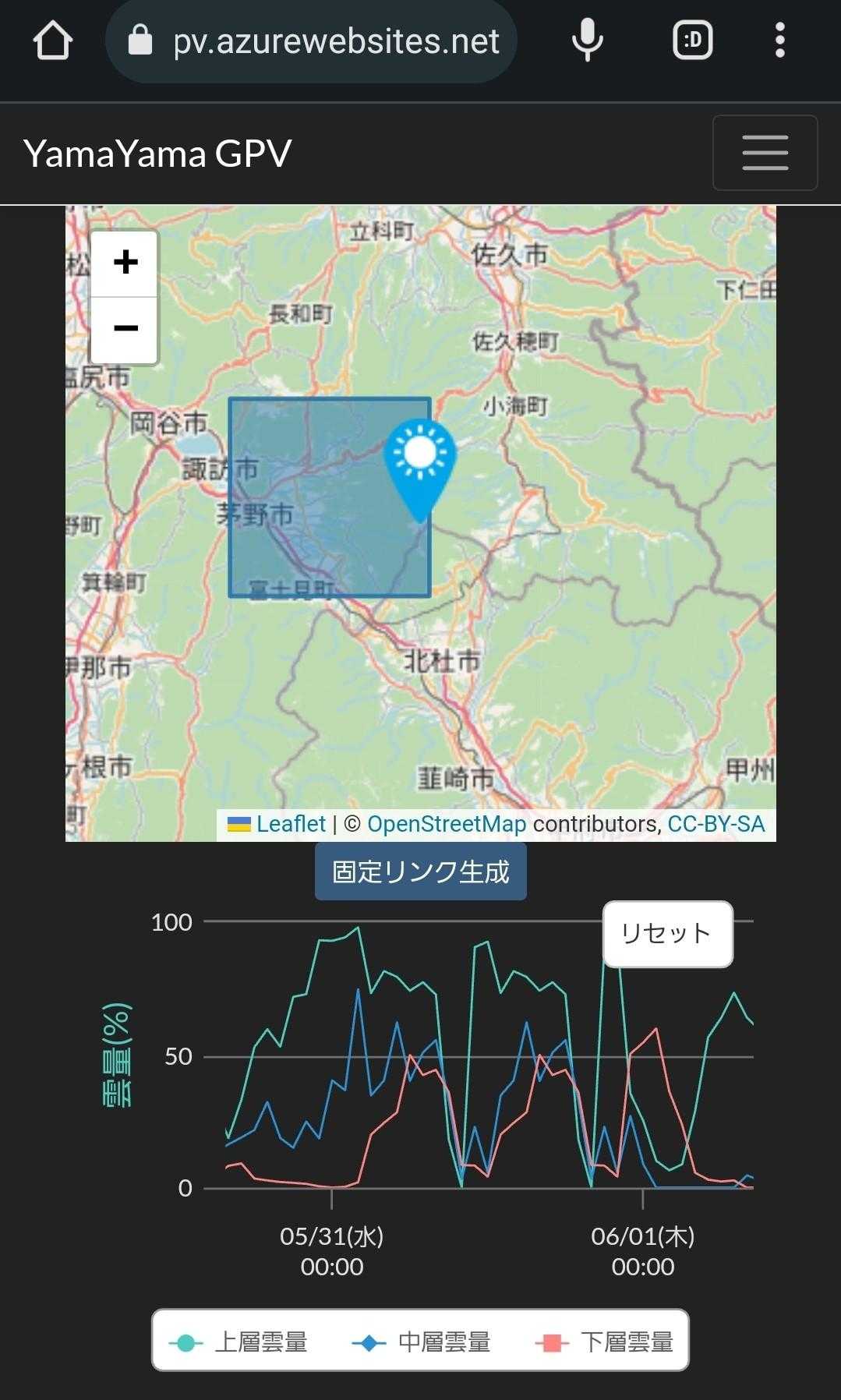This screenshot has width=841, height=1400.
Task: Generate a permanent link with 固定リンク生成
Action: (x=420, y=871)
